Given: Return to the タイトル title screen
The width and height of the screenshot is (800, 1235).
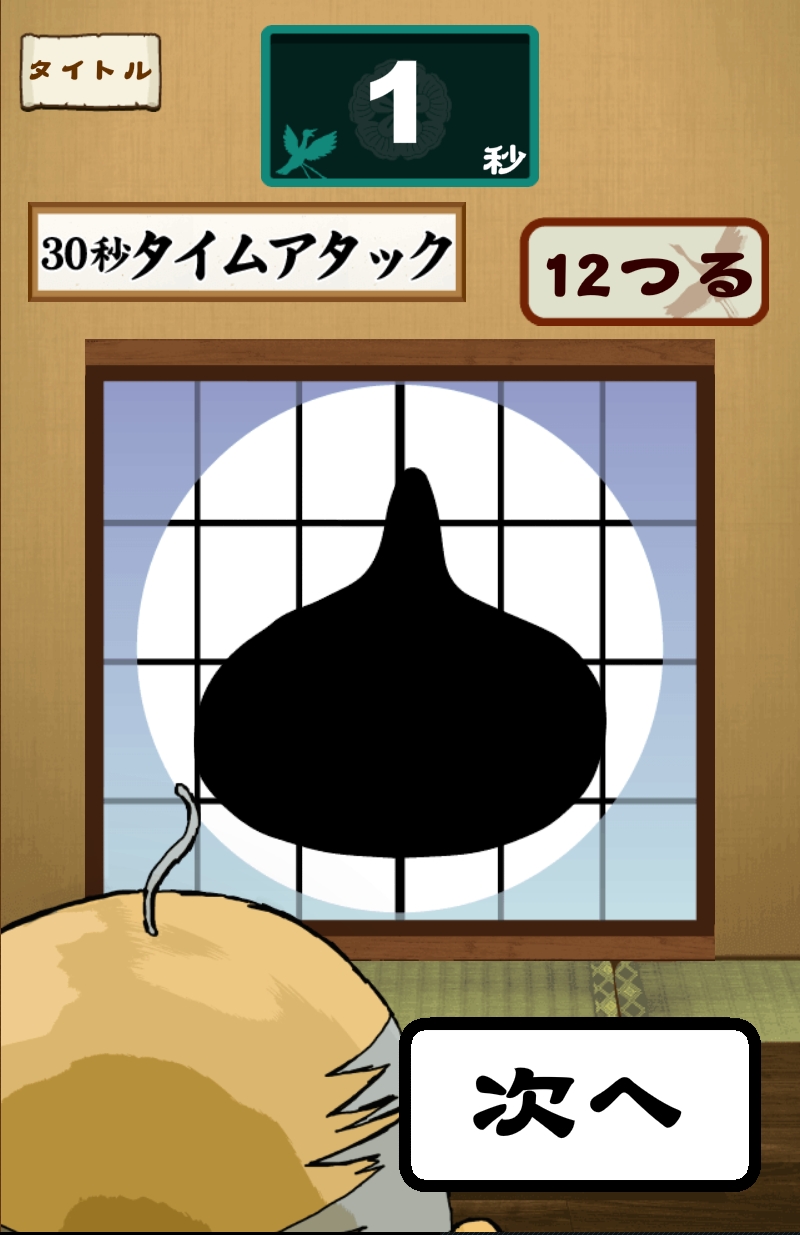Looking at the screenshot, I should click(90, 71).
